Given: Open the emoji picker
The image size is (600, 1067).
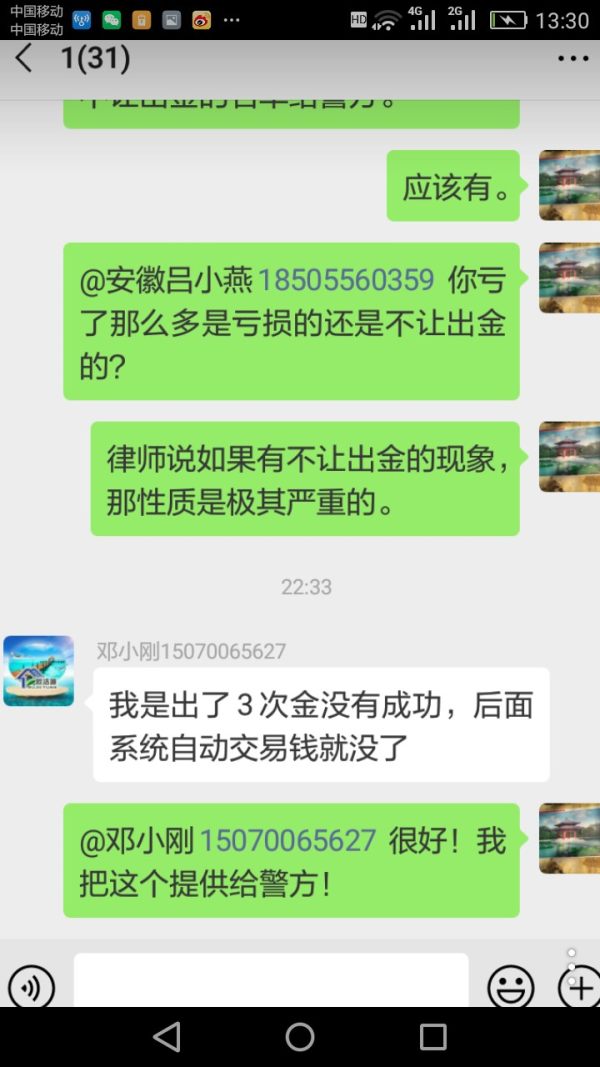Looking at the screenshot, I should 510,988.
